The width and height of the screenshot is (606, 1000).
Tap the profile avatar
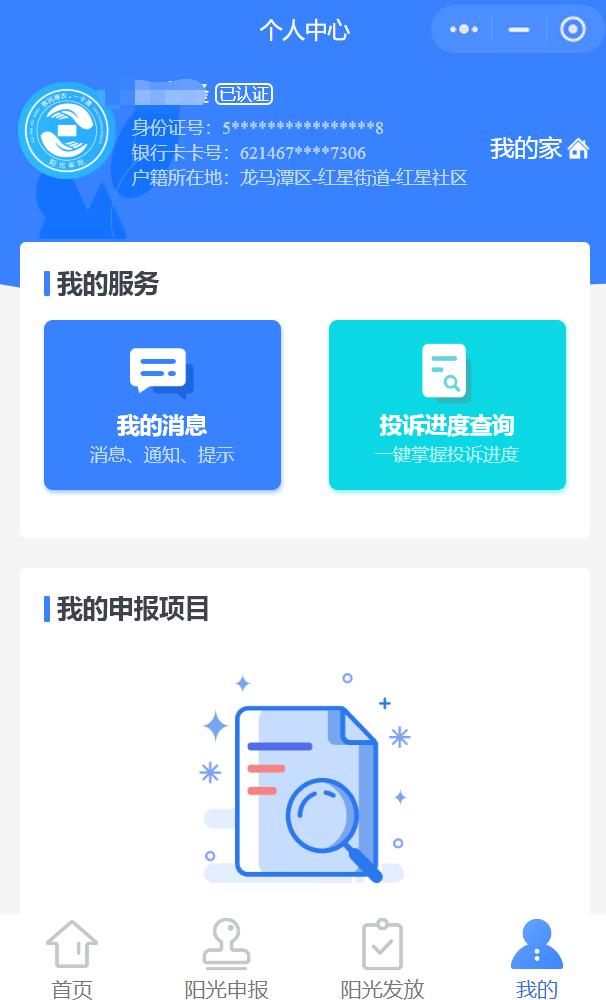67,130
